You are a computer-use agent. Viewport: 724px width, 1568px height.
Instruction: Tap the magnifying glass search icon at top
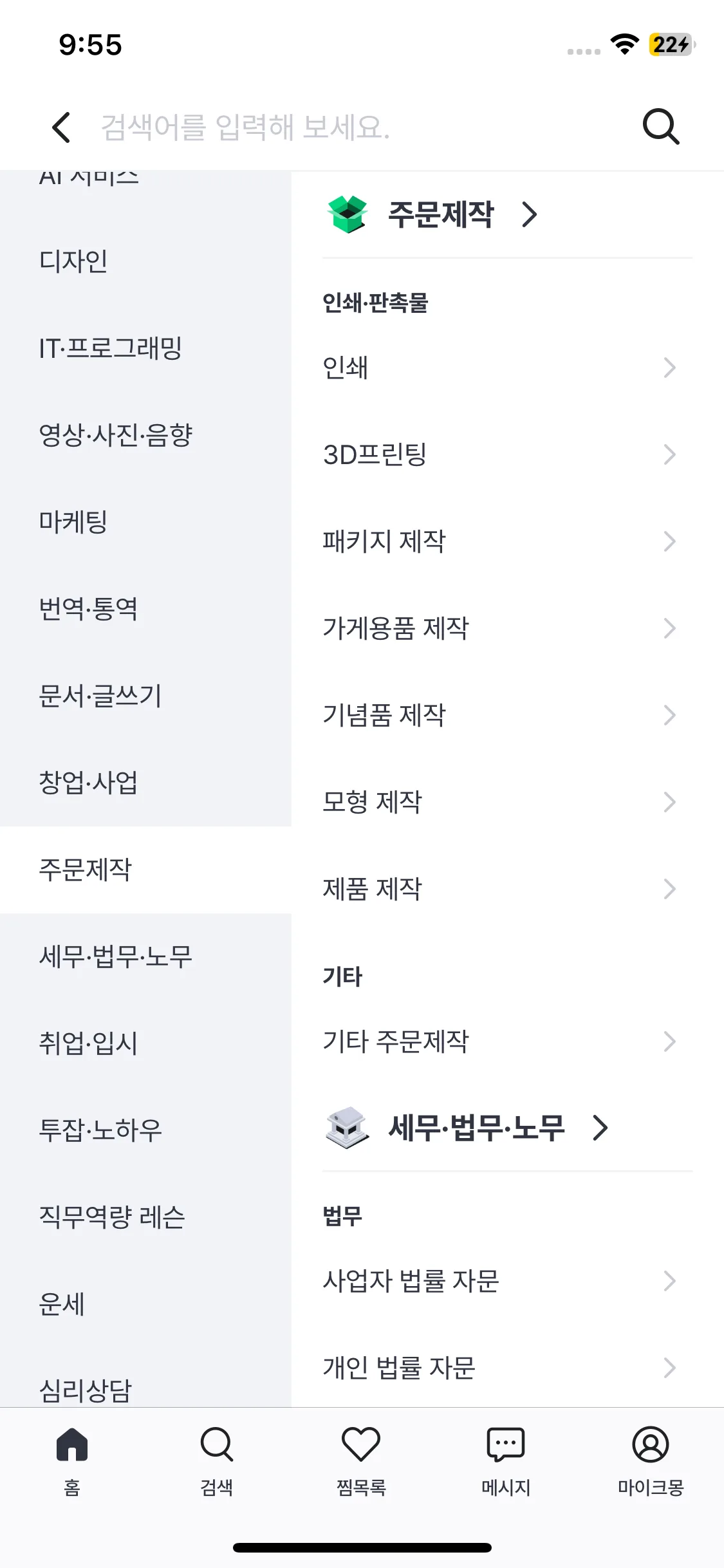coord(660,126)
